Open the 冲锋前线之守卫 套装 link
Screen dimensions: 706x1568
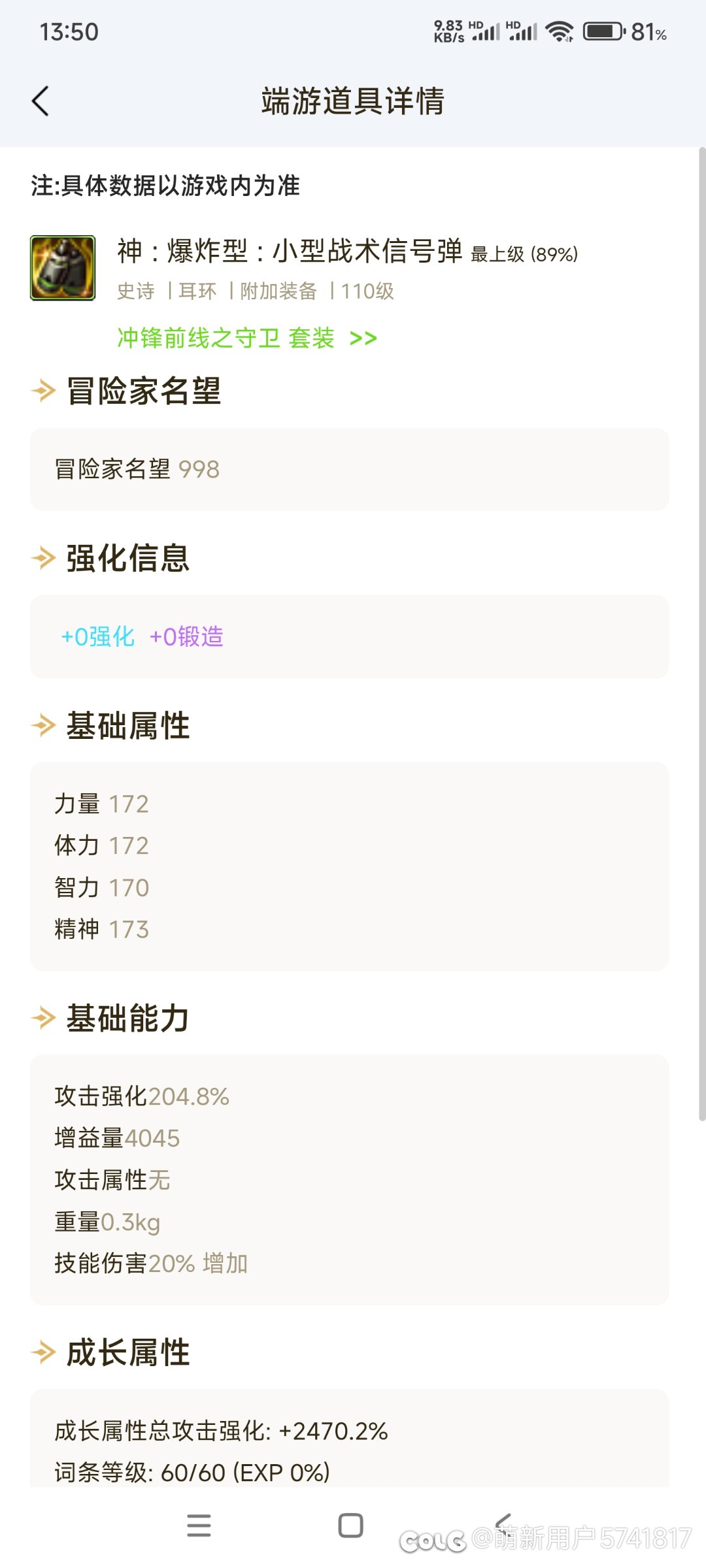(x=247, y=338)
